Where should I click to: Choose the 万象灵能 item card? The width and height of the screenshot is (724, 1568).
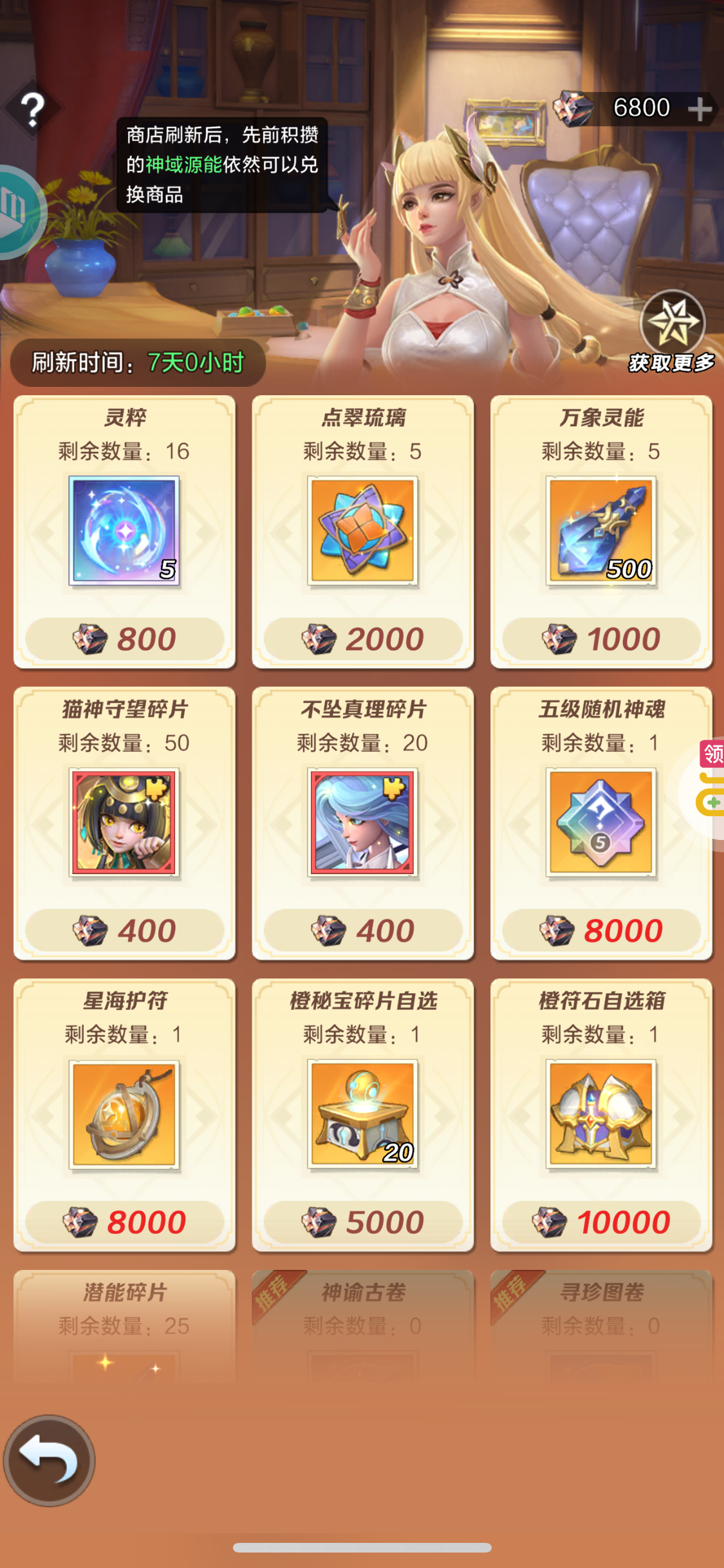pos(601,531)
